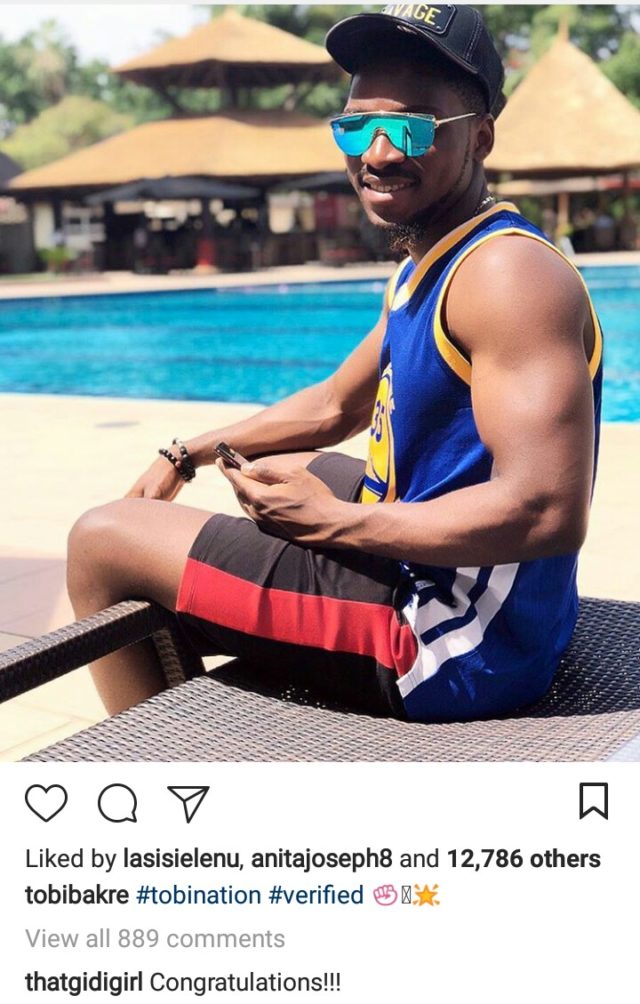Screen dimensions: 640x1004
Task: View the 12,786 others who liked
Action: click(x=523, y=859)
